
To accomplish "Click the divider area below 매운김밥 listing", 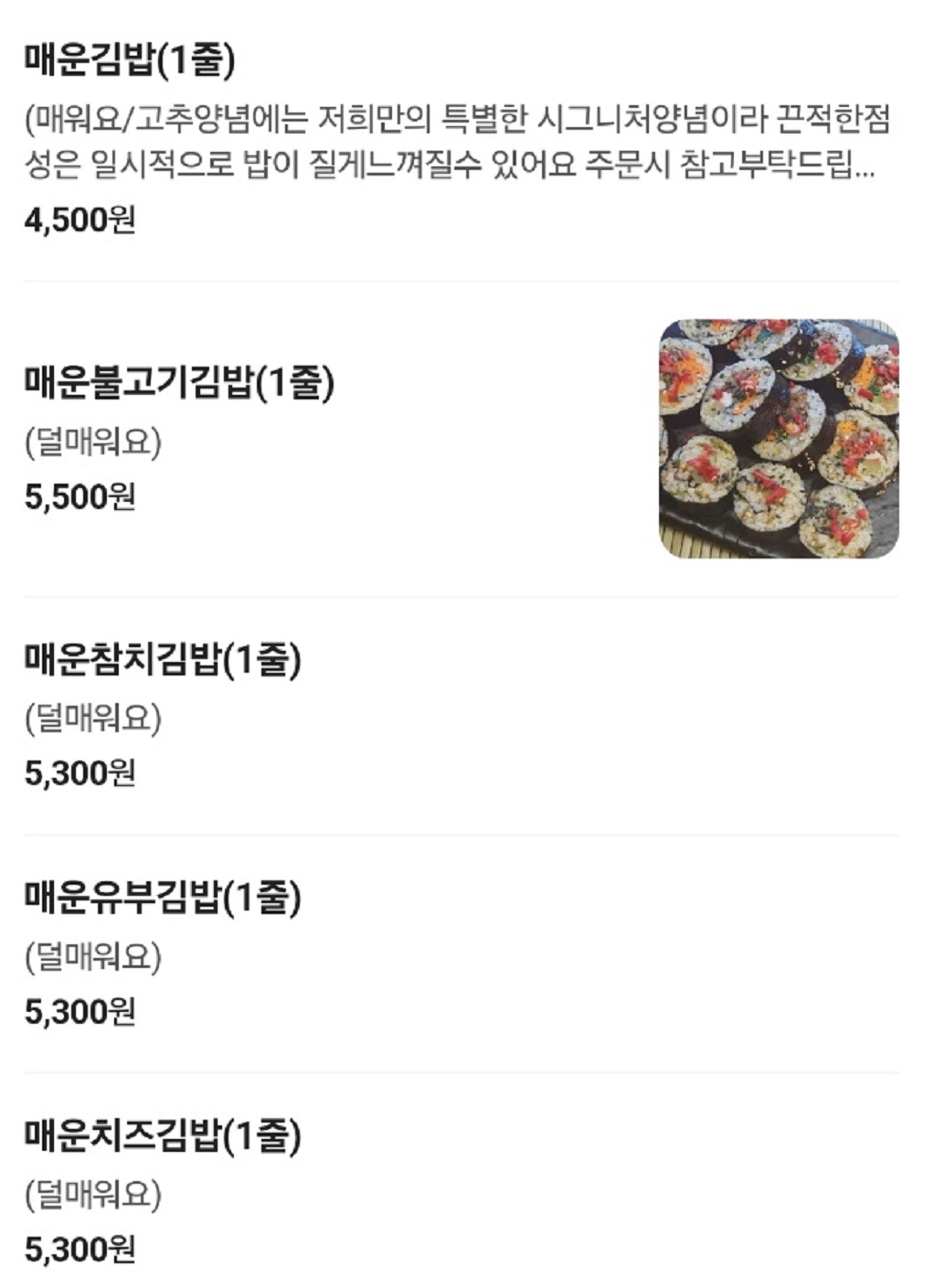I will pyautogui.click(x=467, y=279).
